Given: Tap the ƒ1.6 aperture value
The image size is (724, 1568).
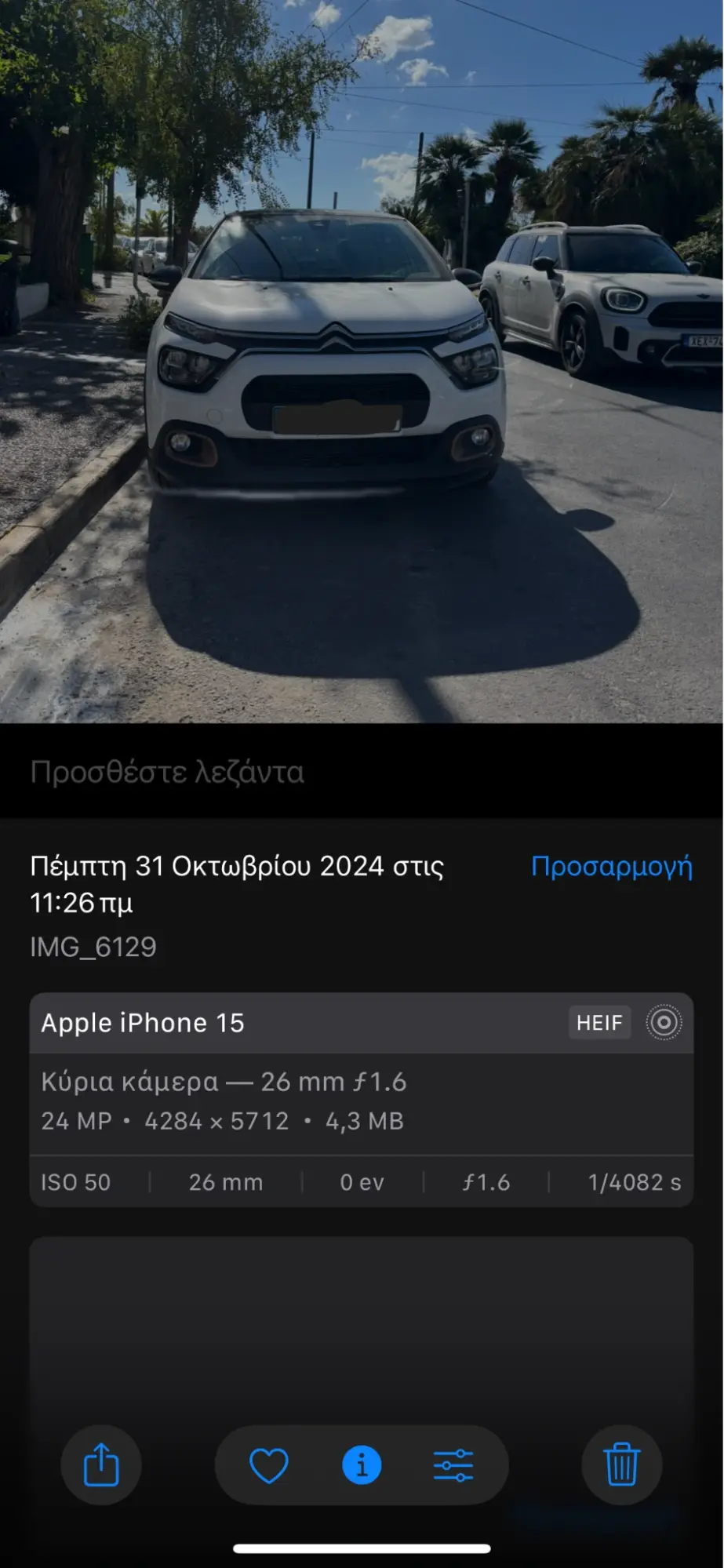Looking at the screenshot, I should [x=486, y=1181].
